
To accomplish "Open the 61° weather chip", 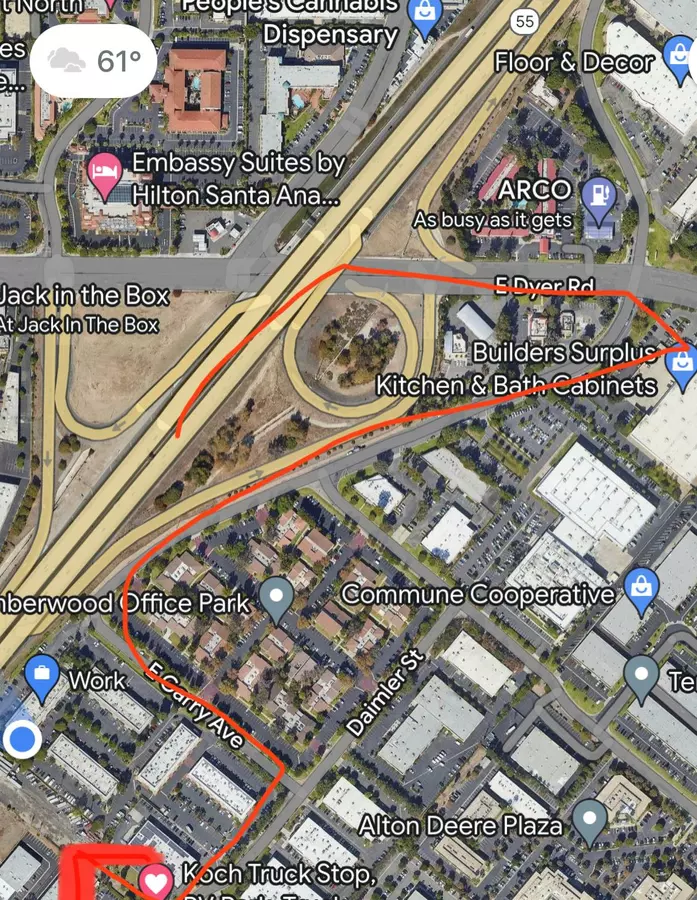I will point(92,61).
